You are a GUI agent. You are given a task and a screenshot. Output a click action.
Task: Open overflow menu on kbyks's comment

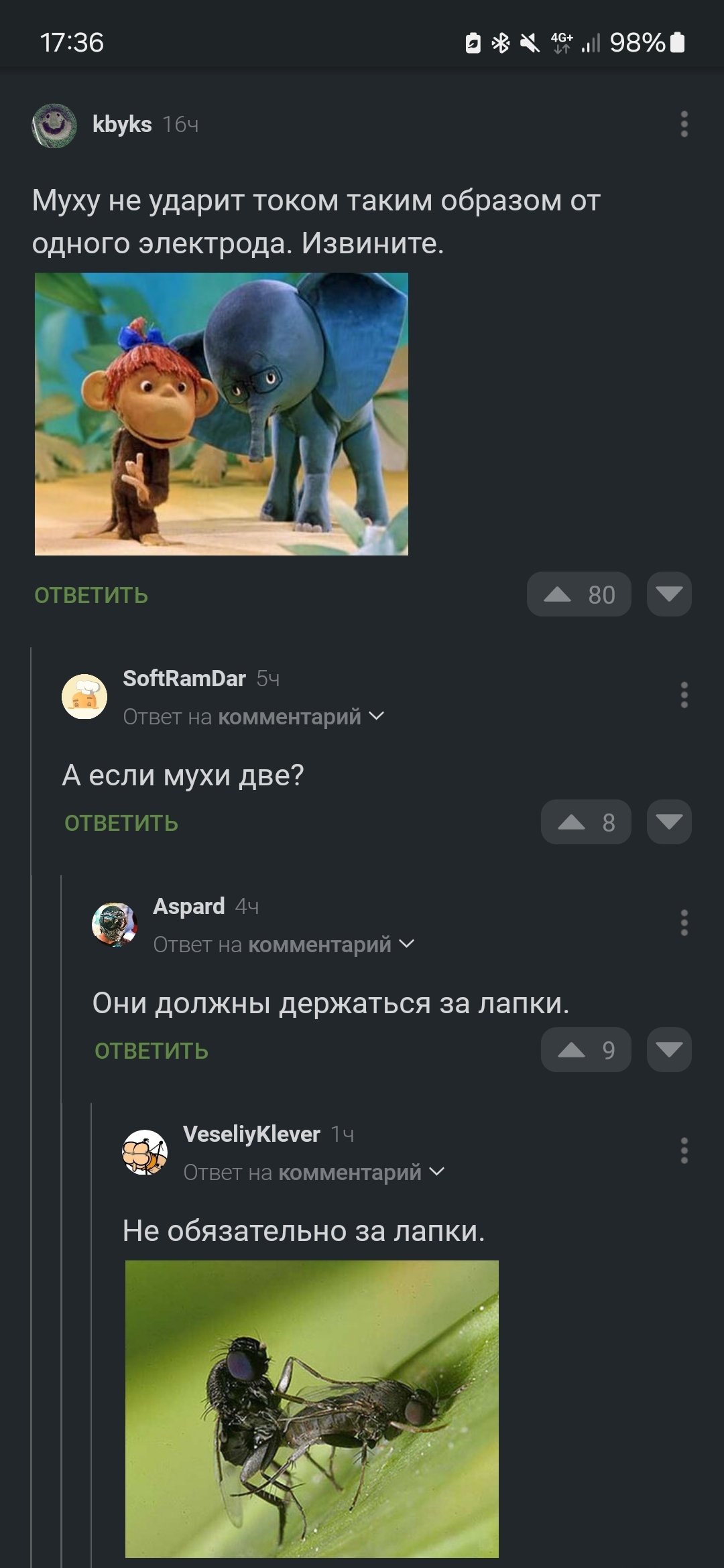click(x=684, y=125)
